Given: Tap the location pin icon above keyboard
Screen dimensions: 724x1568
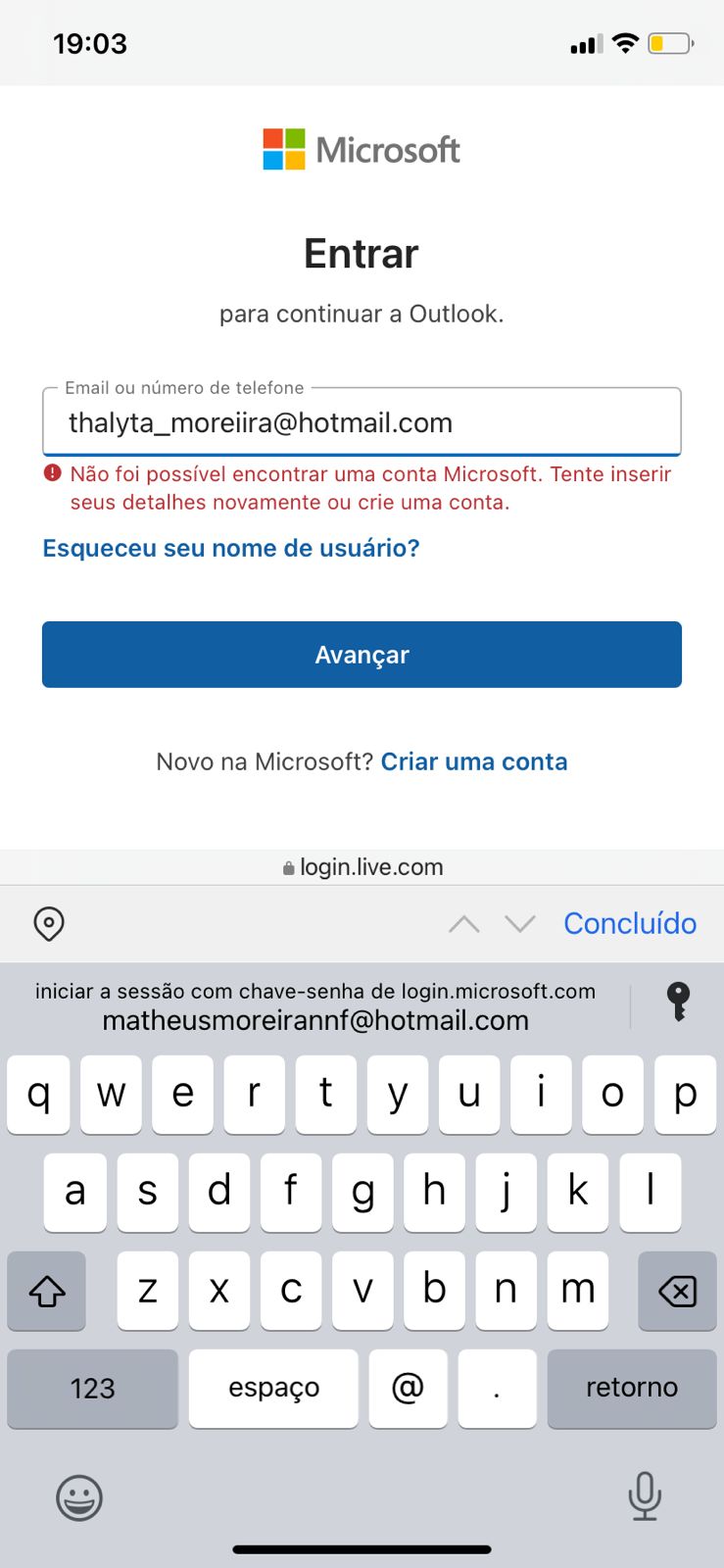Looking at the screenshot, I should [49, 923].
